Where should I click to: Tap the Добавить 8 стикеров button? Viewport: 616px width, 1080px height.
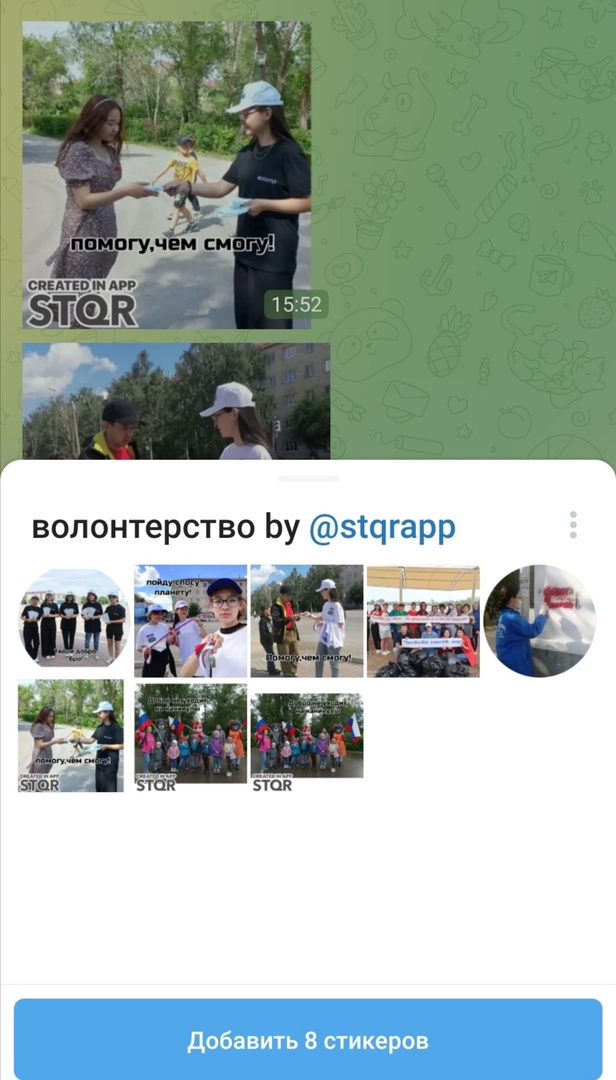[x=308, y=1040]
